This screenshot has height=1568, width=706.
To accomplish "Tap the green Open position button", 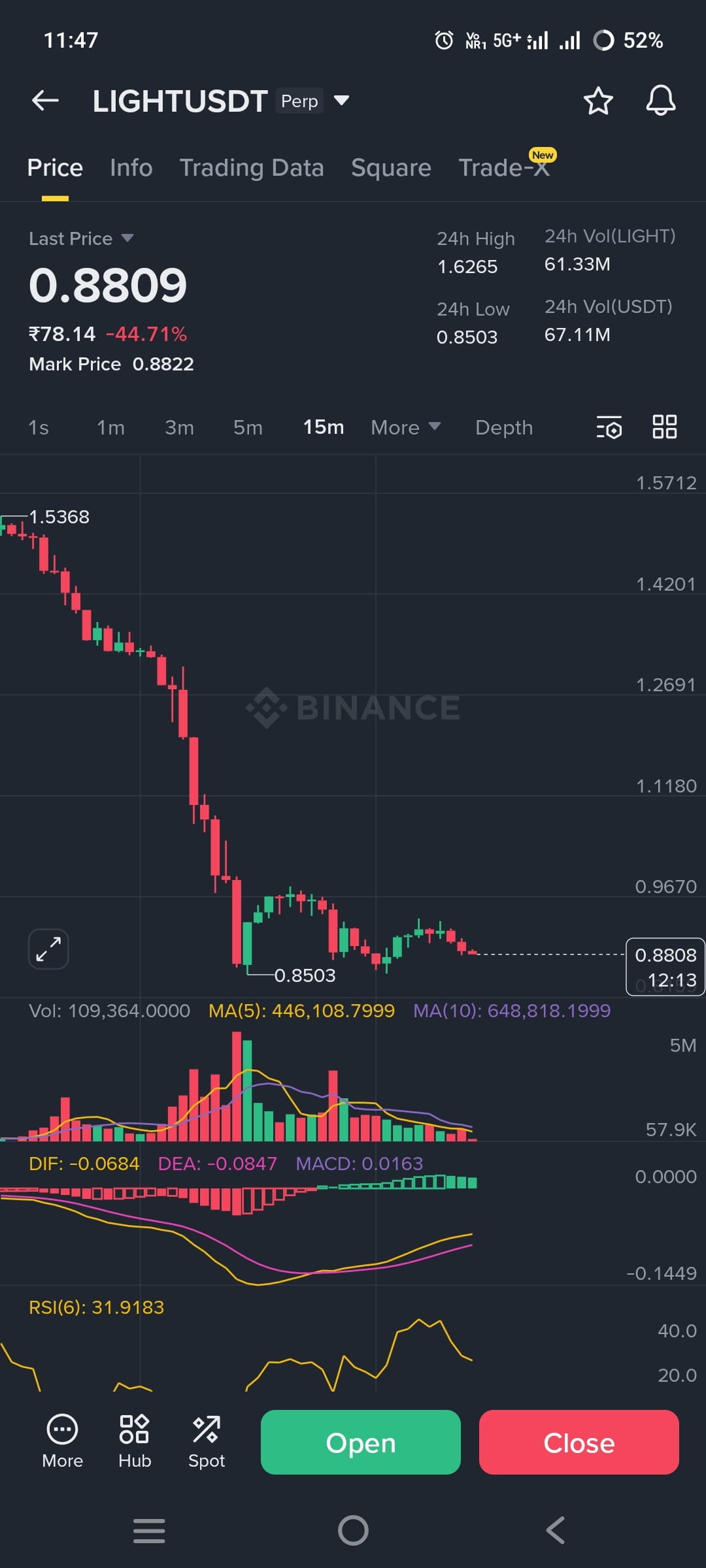I will [x=360, y=1442].
